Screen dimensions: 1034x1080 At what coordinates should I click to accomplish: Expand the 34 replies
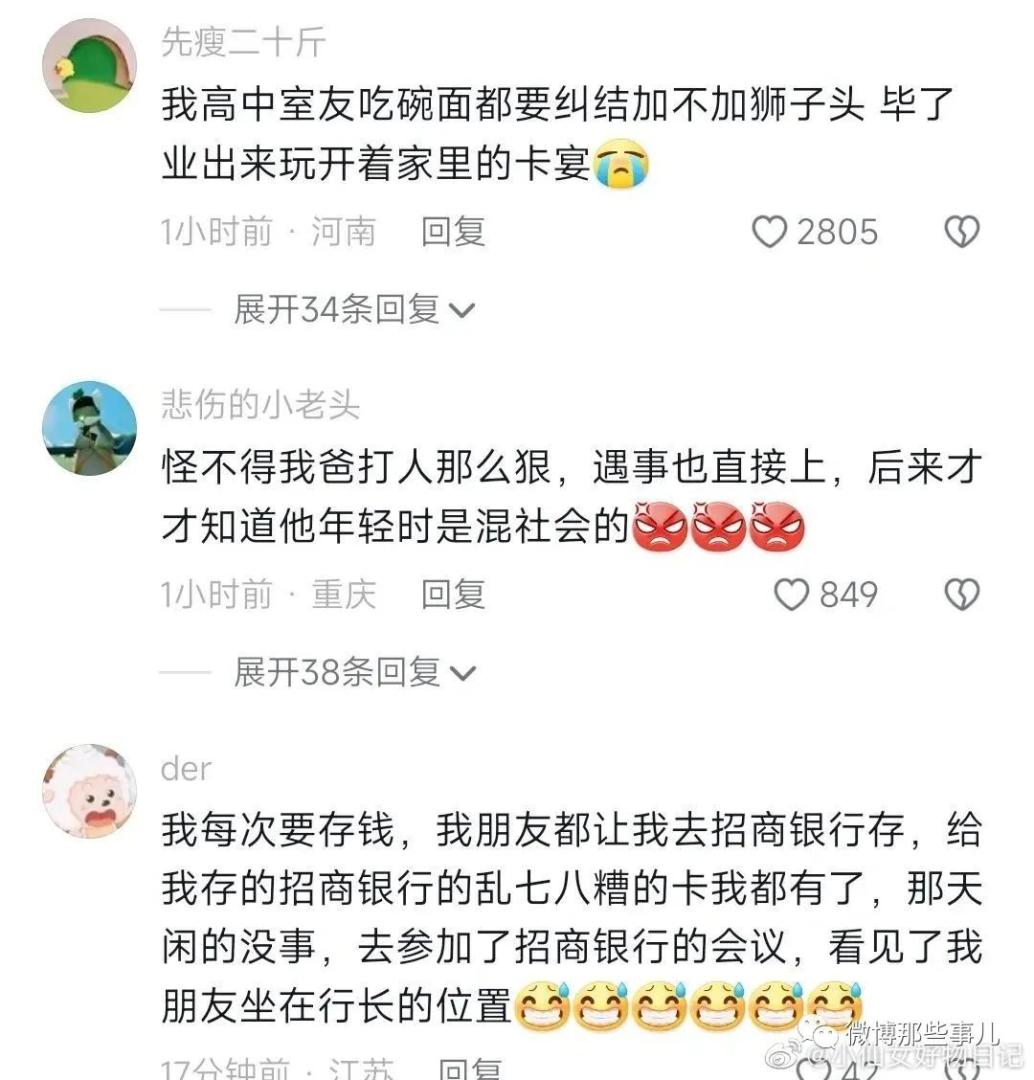[x=353, y=310]
